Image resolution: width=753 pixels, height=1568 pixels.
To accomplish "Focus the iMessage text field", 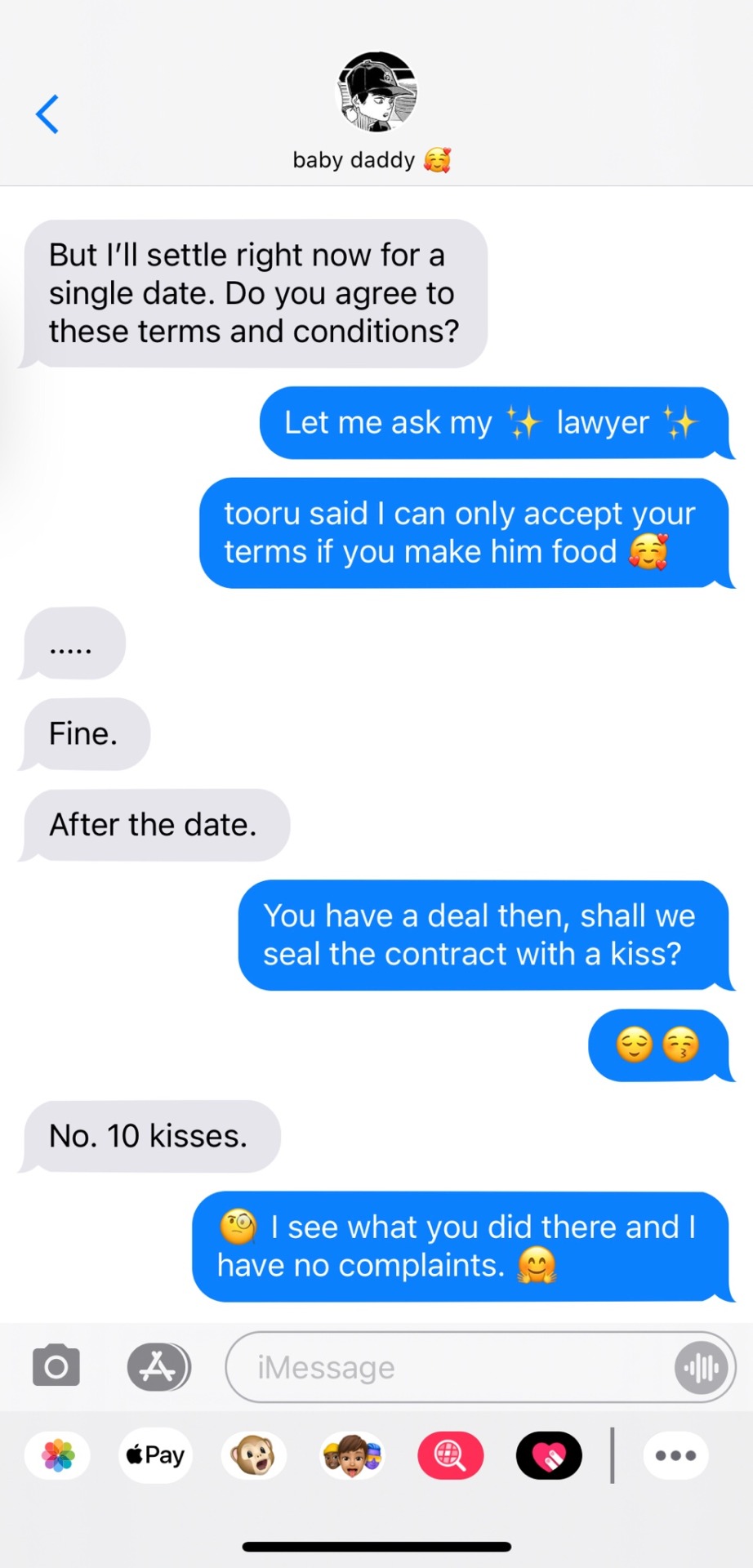I will (449, 1367).
